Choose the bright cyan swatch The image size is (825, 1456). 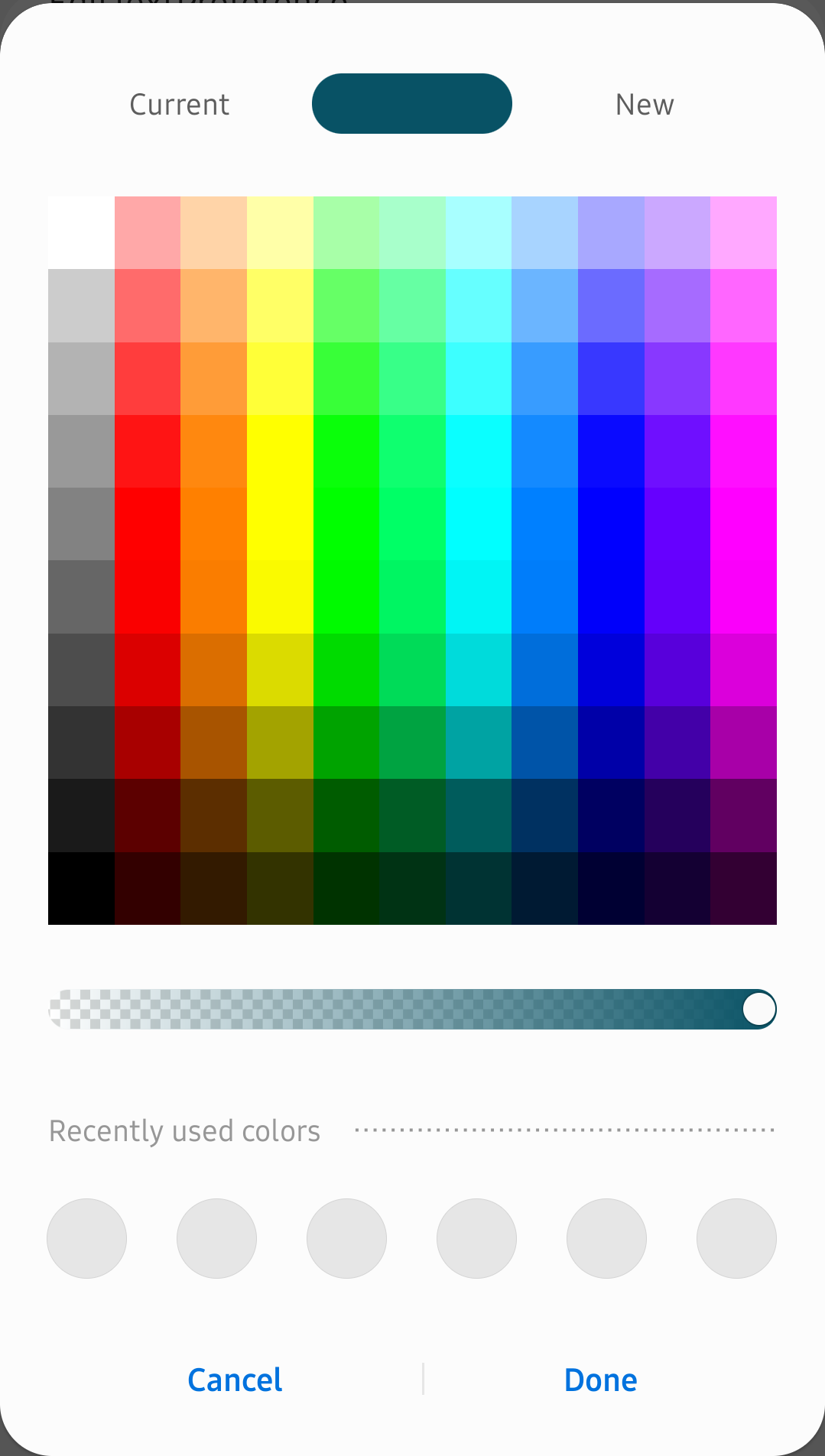pyautogui.click(x=479, y=524)
